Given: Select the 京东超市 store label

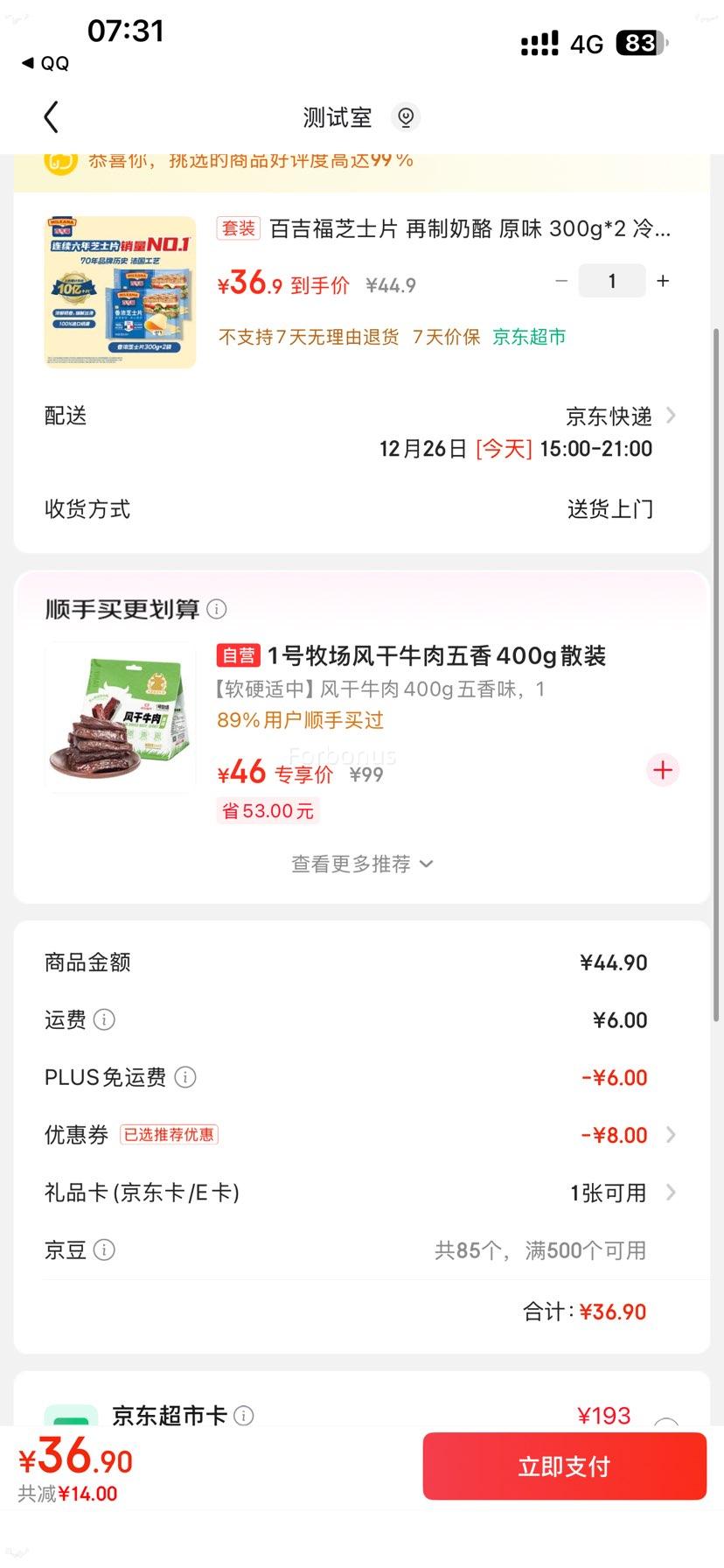Looking at the screenshot, I should pos(528,336).
